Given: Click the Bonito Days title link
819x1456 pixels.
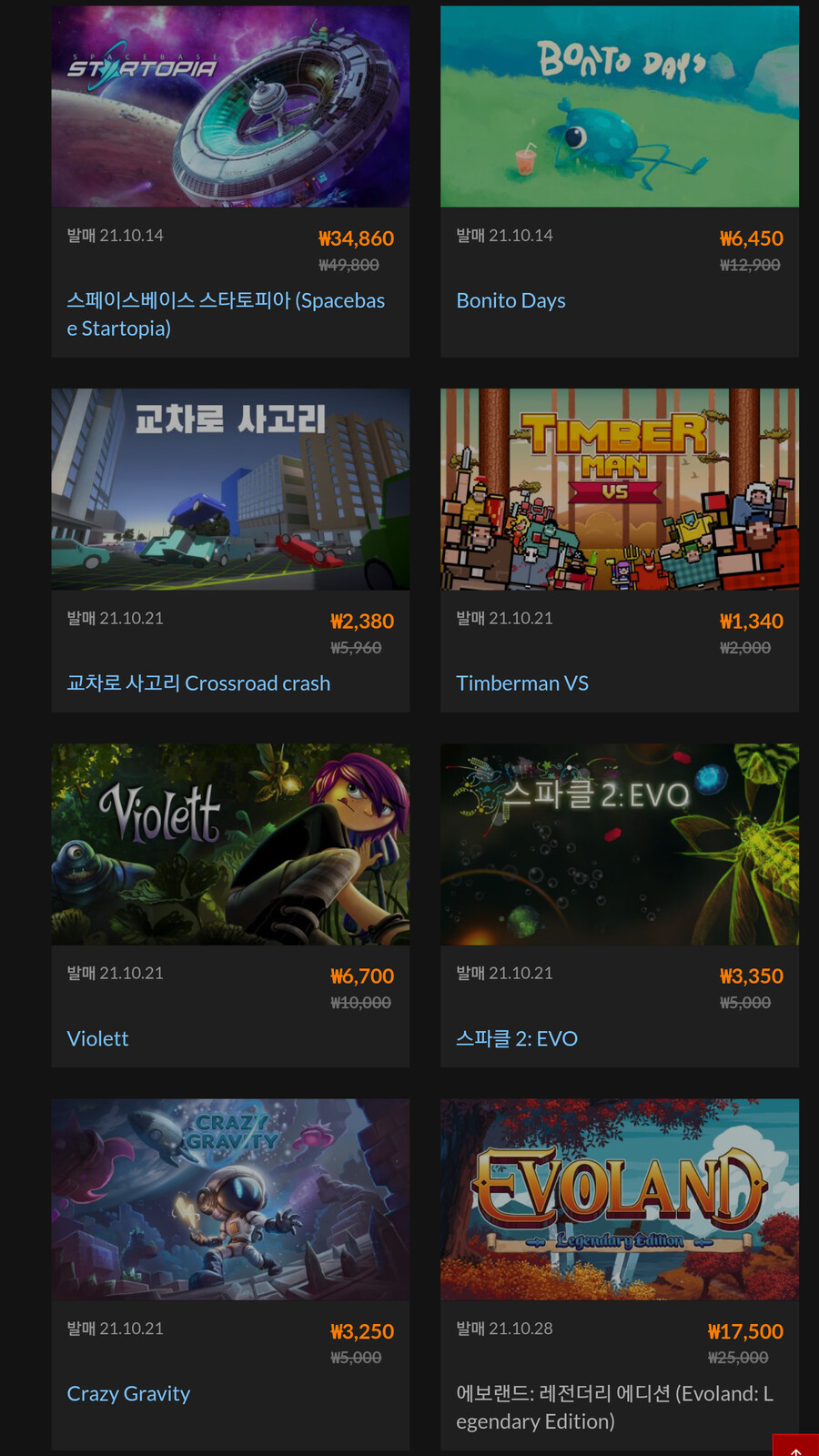Looking at the screenshot, I should (x=511, y=300).
